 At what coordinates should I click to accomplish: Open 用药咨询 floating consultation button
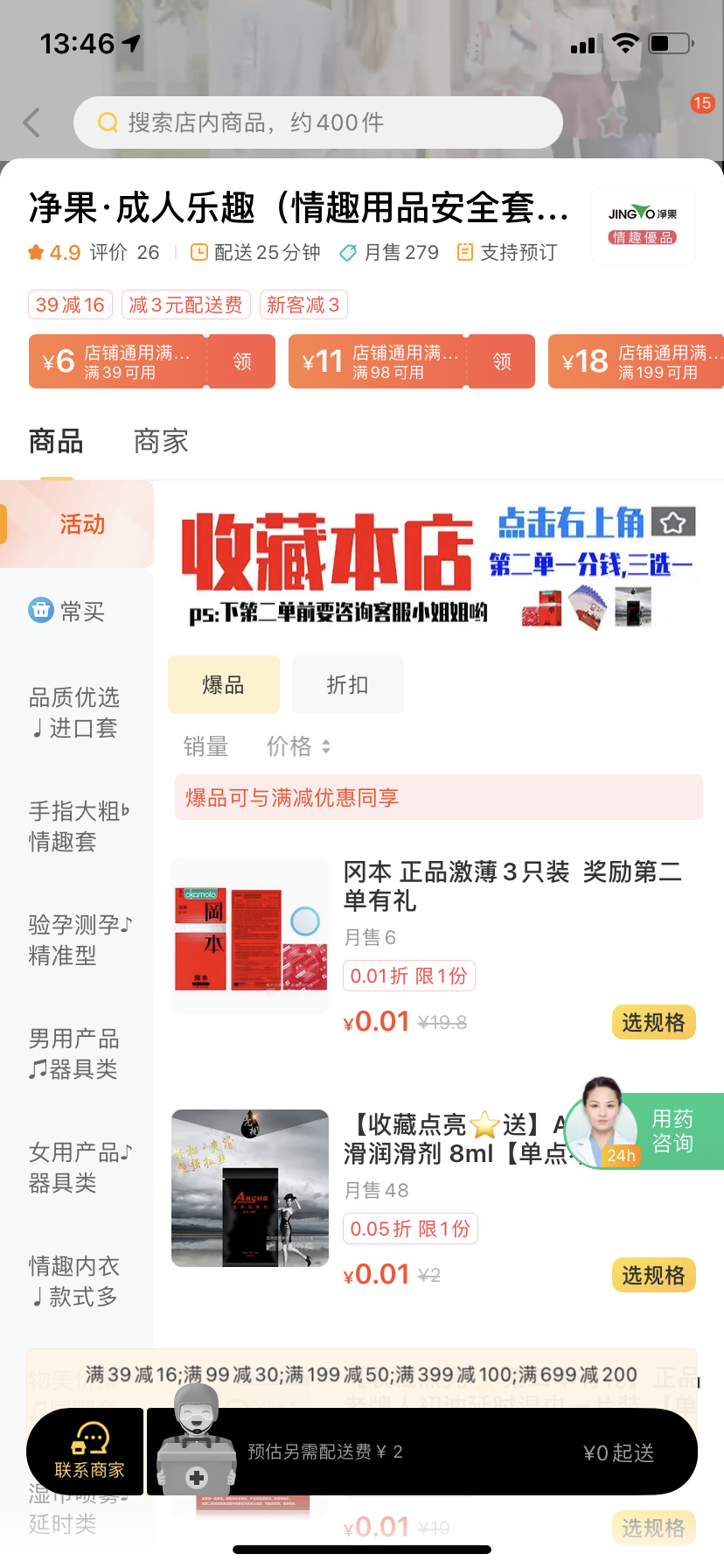pos(647,1131)
